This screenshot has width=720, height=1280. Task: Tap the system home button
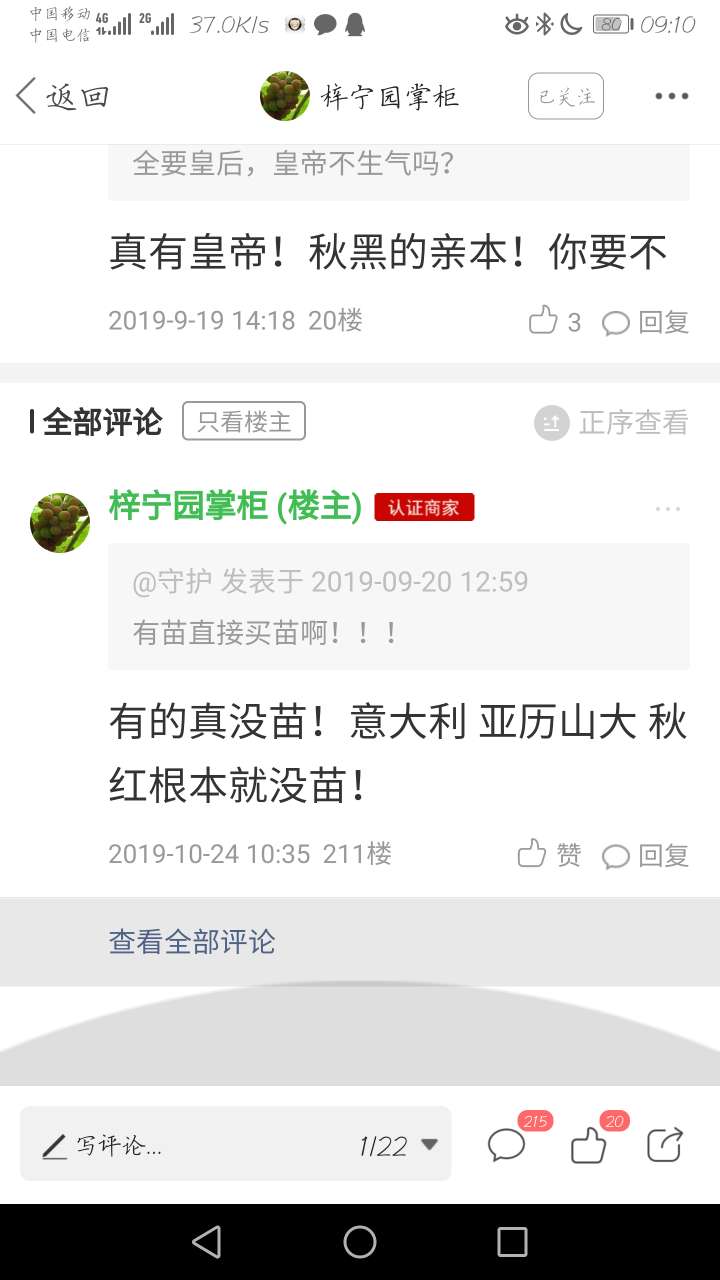click(360, 1242)
